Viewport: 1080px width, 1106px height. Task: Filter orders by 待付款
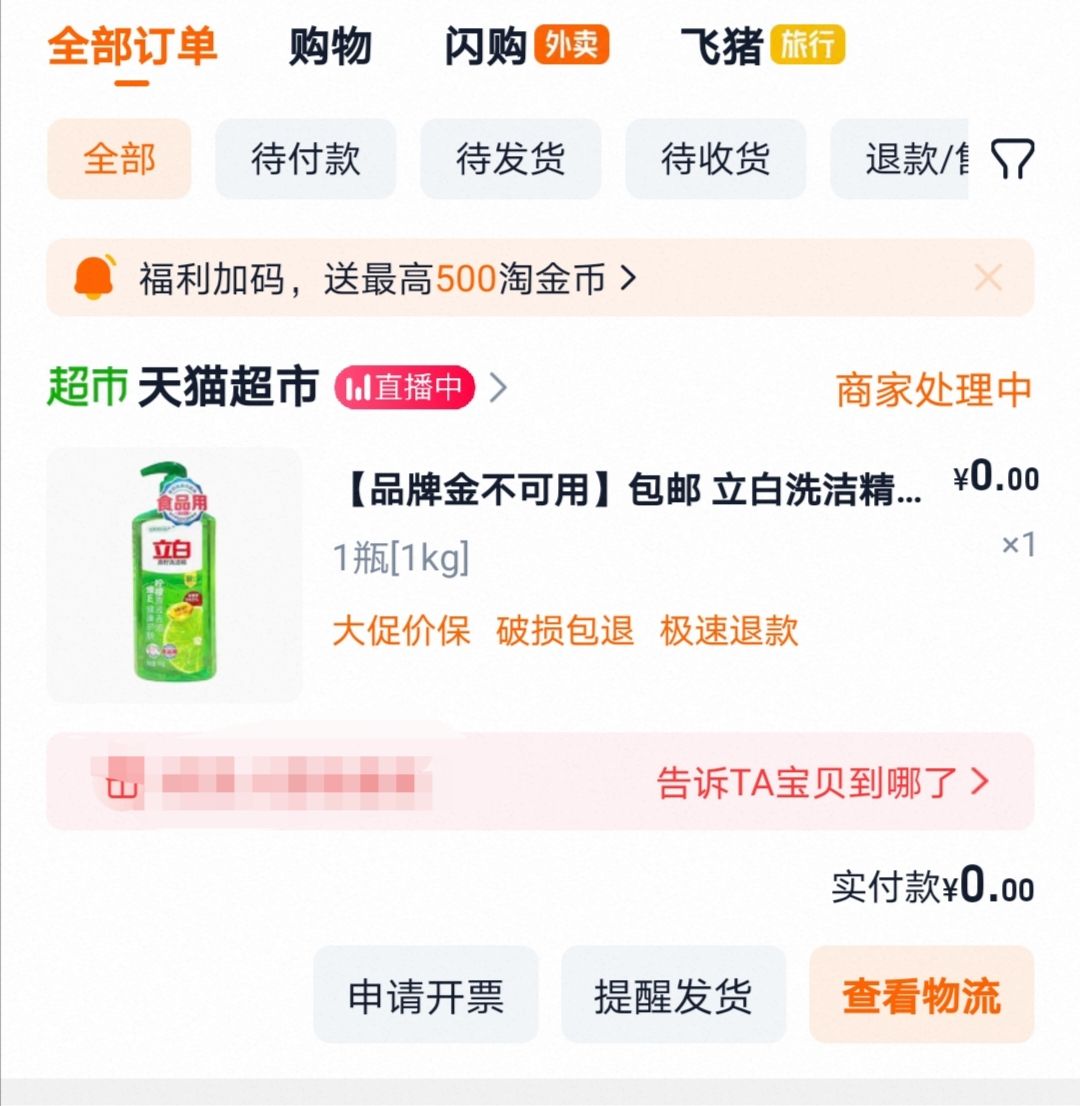[305, 159]
